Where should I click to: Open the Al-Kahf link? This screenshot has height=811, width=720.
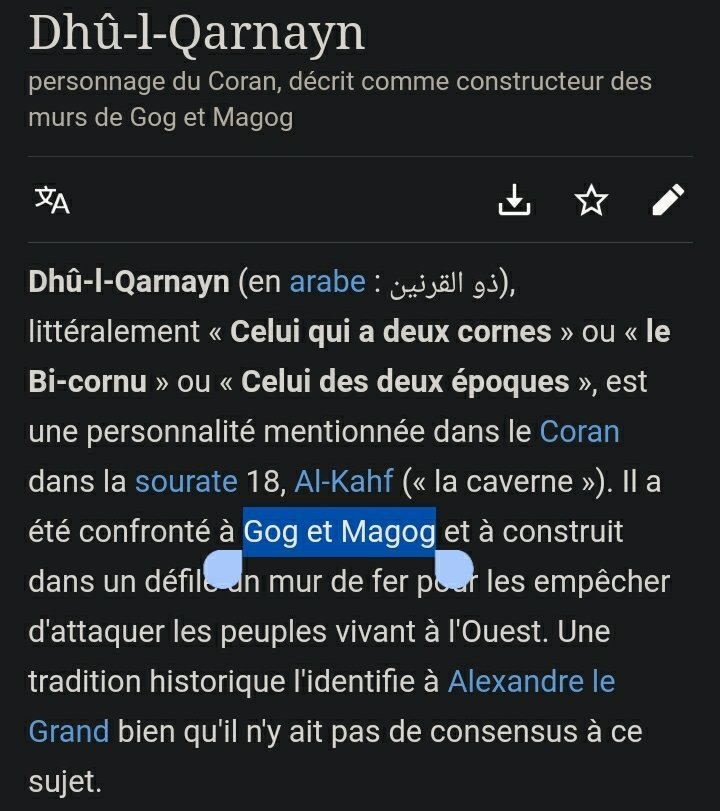[x=344, y=482]
